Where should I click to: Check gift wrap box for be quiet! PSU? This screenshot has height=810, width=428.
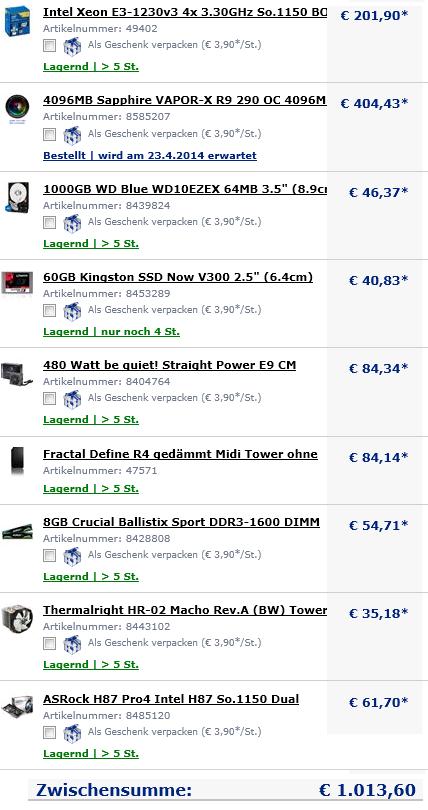click(50, 398)
